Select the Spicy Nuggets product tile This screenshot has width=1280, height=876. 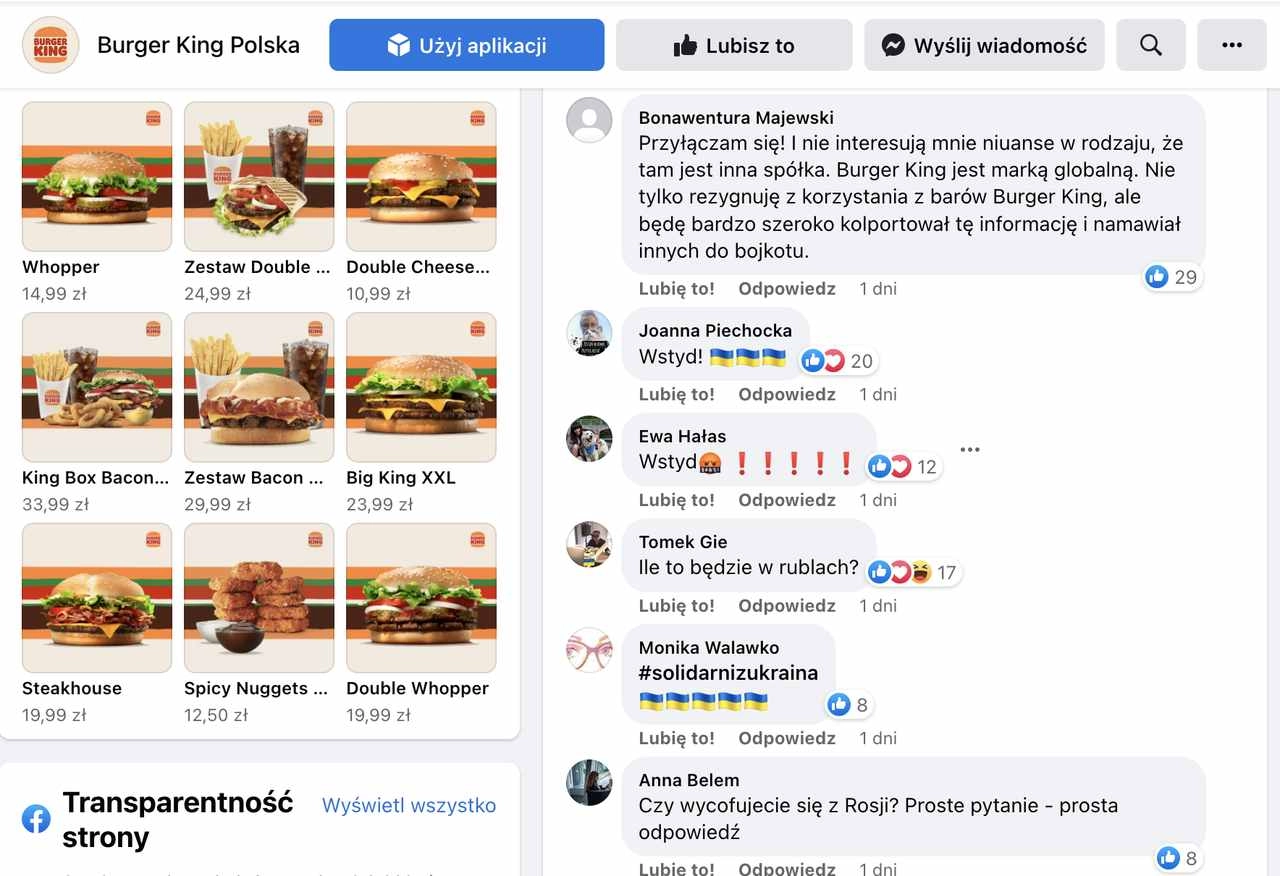click(x=259, y=598)
